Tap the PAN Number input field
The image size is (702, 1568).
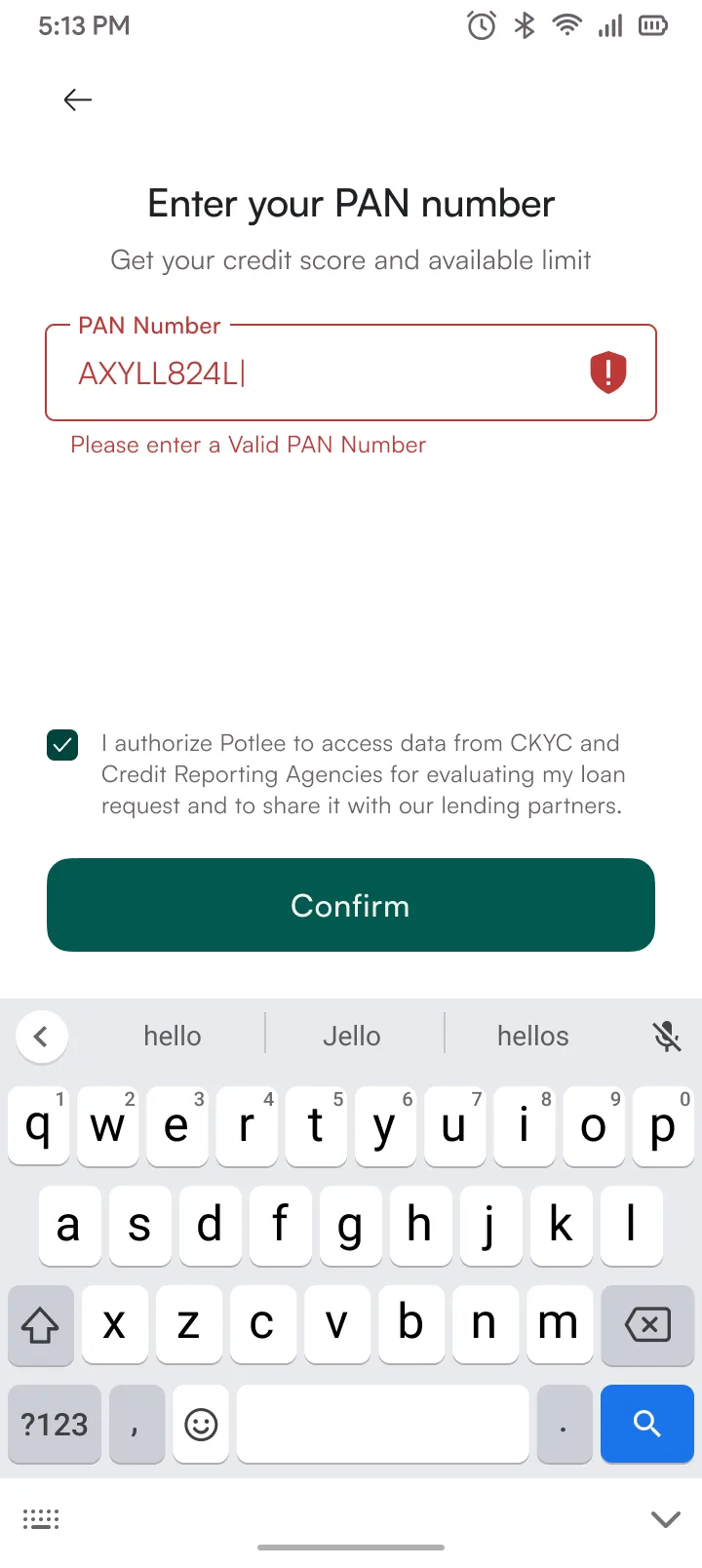[351, 372]
